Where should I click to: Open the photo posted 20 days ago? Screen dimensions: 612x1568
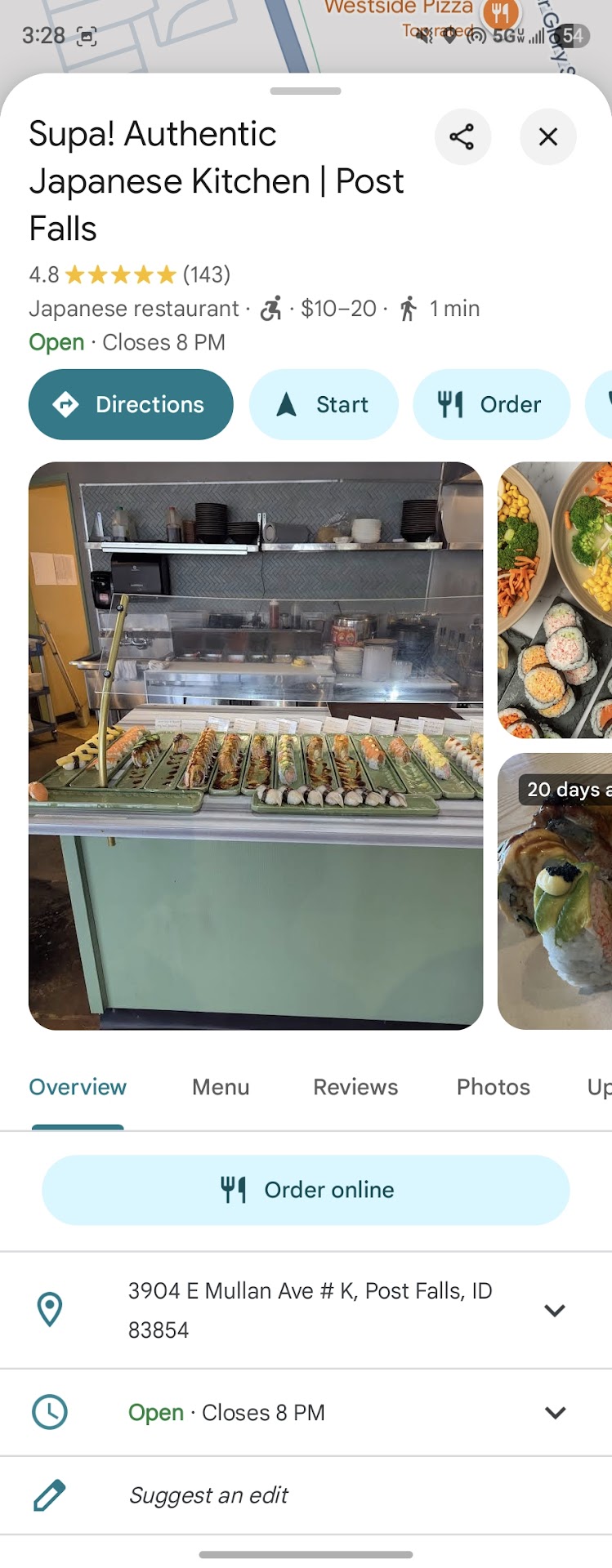click(556, 890)
